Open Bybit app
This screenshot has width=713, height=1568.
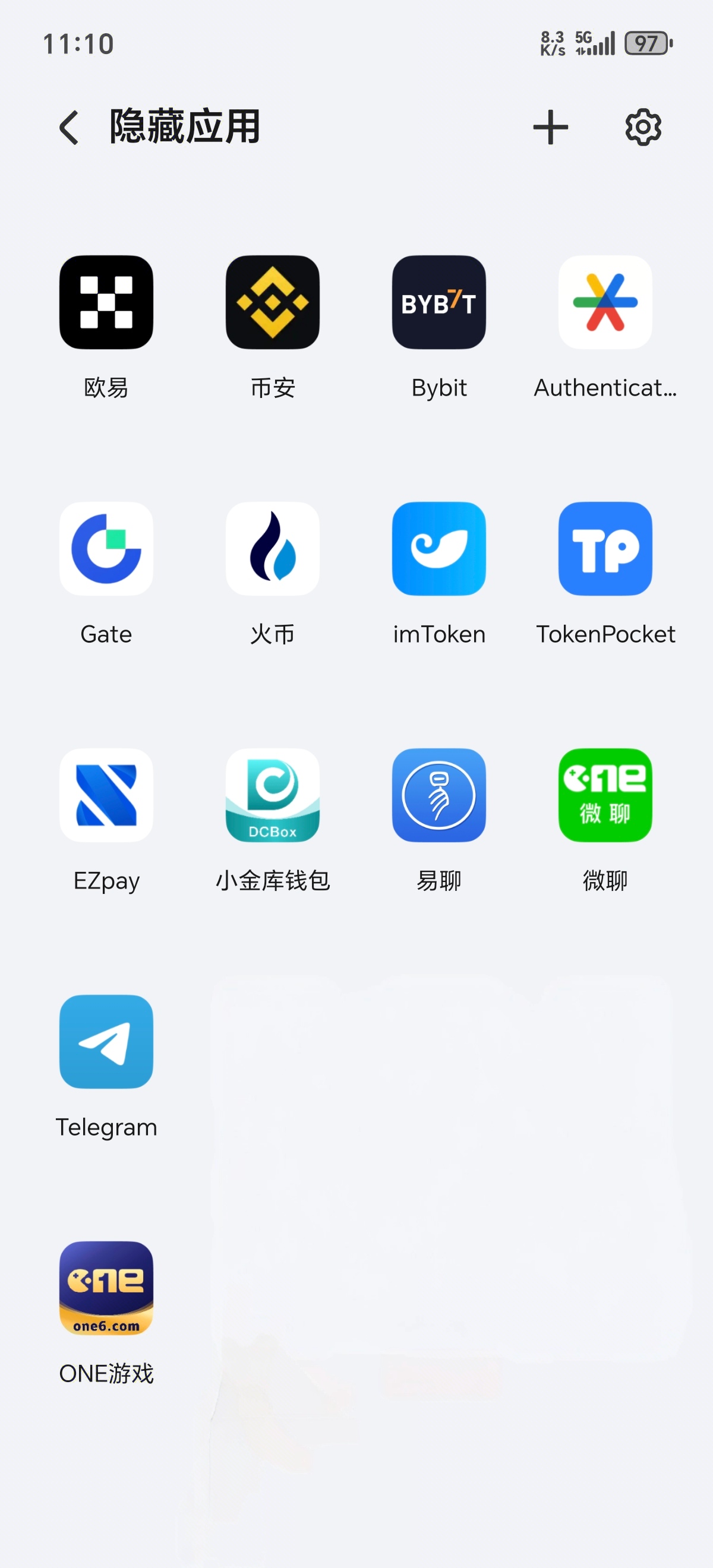pos(438,302)
